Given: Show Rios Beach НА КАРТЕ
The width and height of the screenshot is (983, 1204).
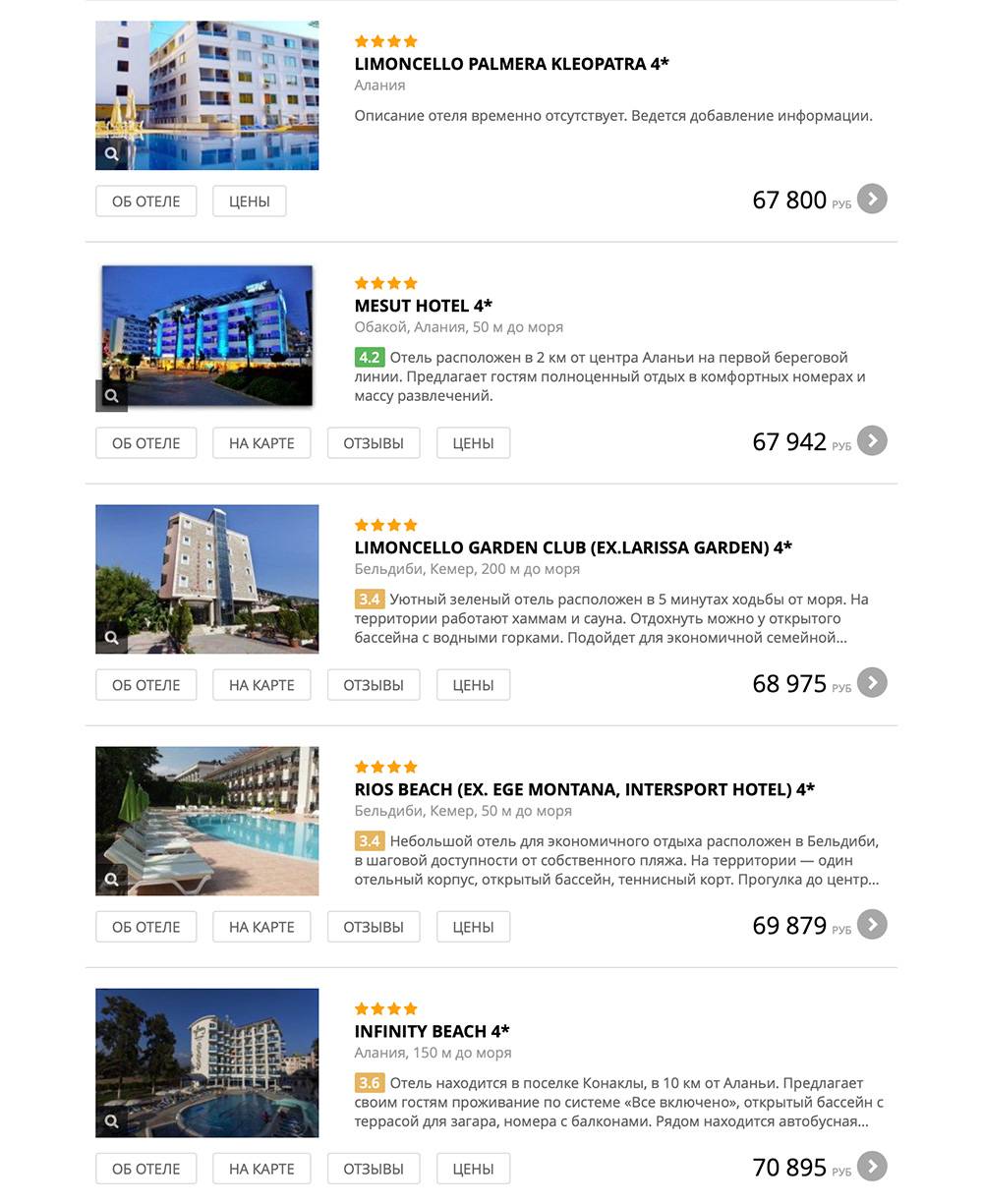Looking at the screenshot, I should [261, 927].
